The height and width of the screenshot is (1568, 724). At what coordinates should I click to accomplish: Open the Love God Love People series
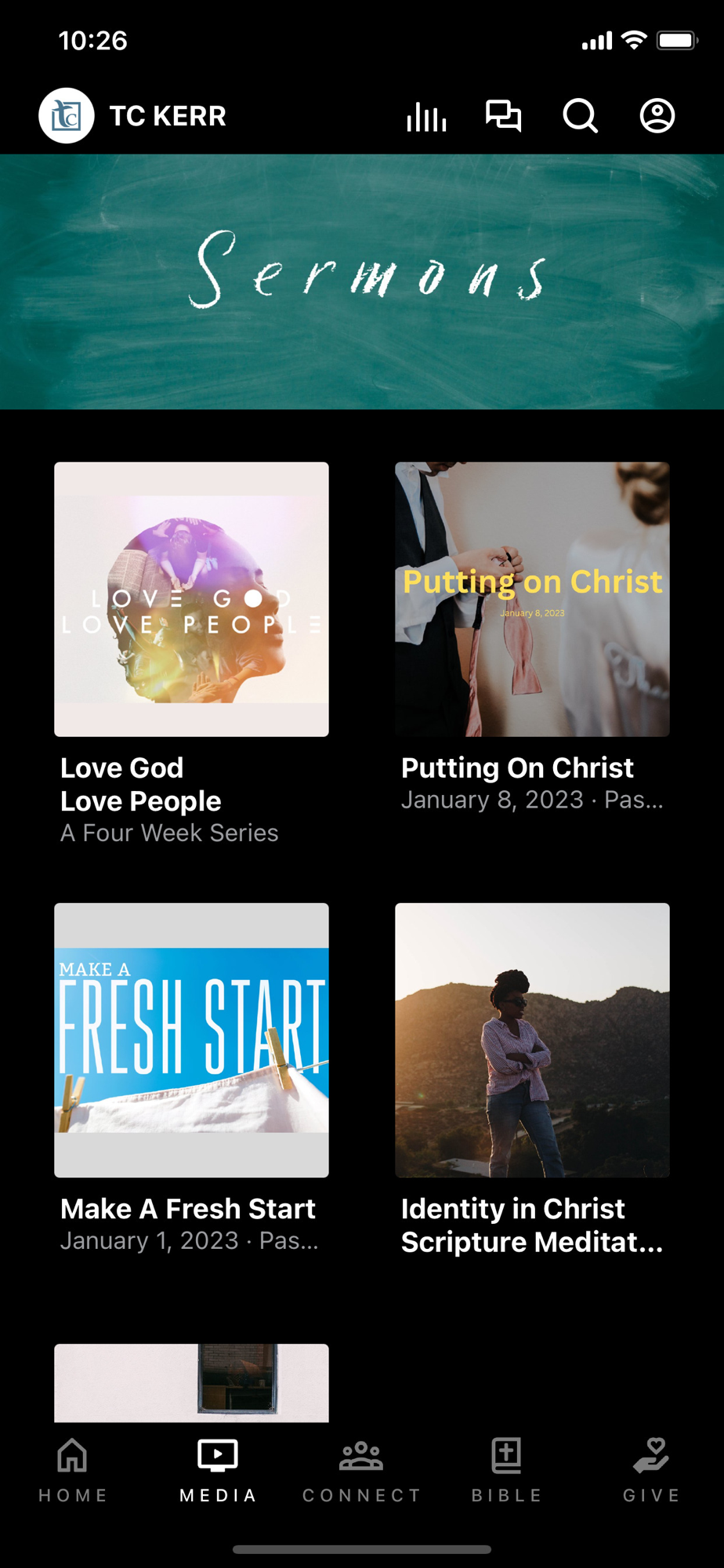pyautogui.click(x=191, y=600)
